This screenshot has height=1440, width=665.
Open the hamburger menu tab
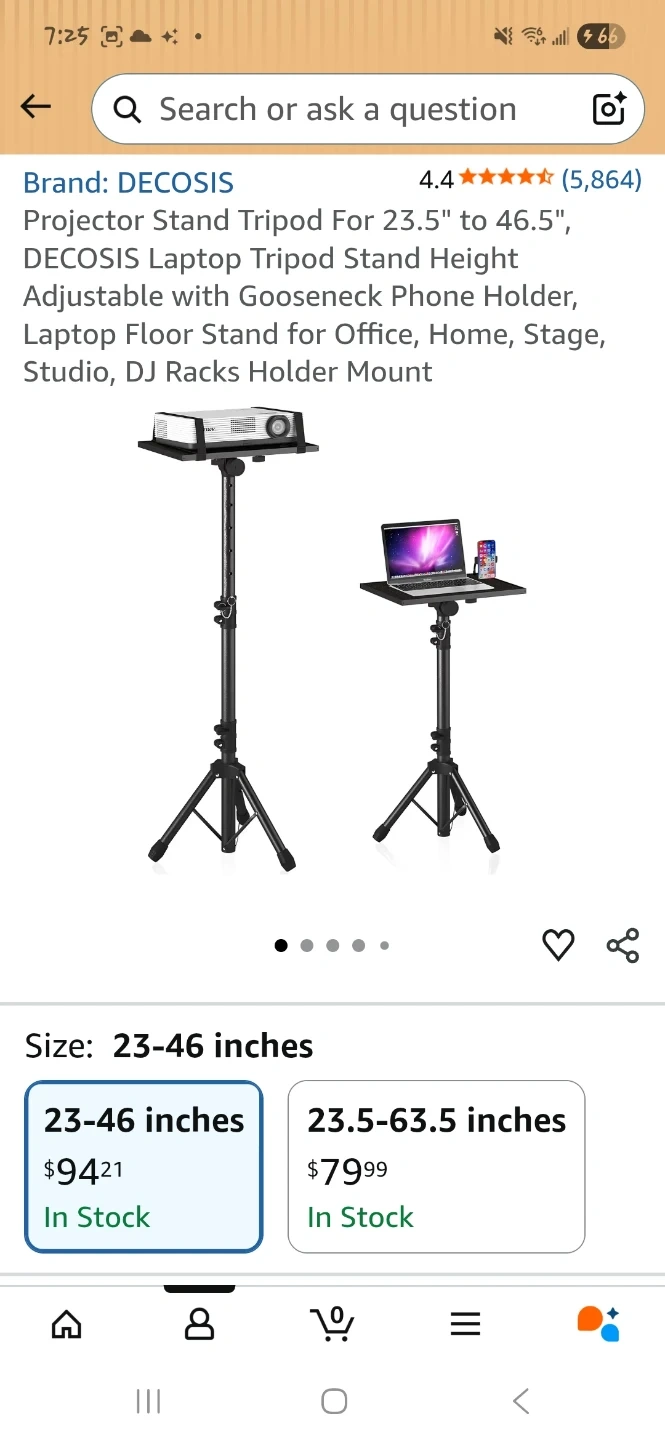click(465, 1324)
